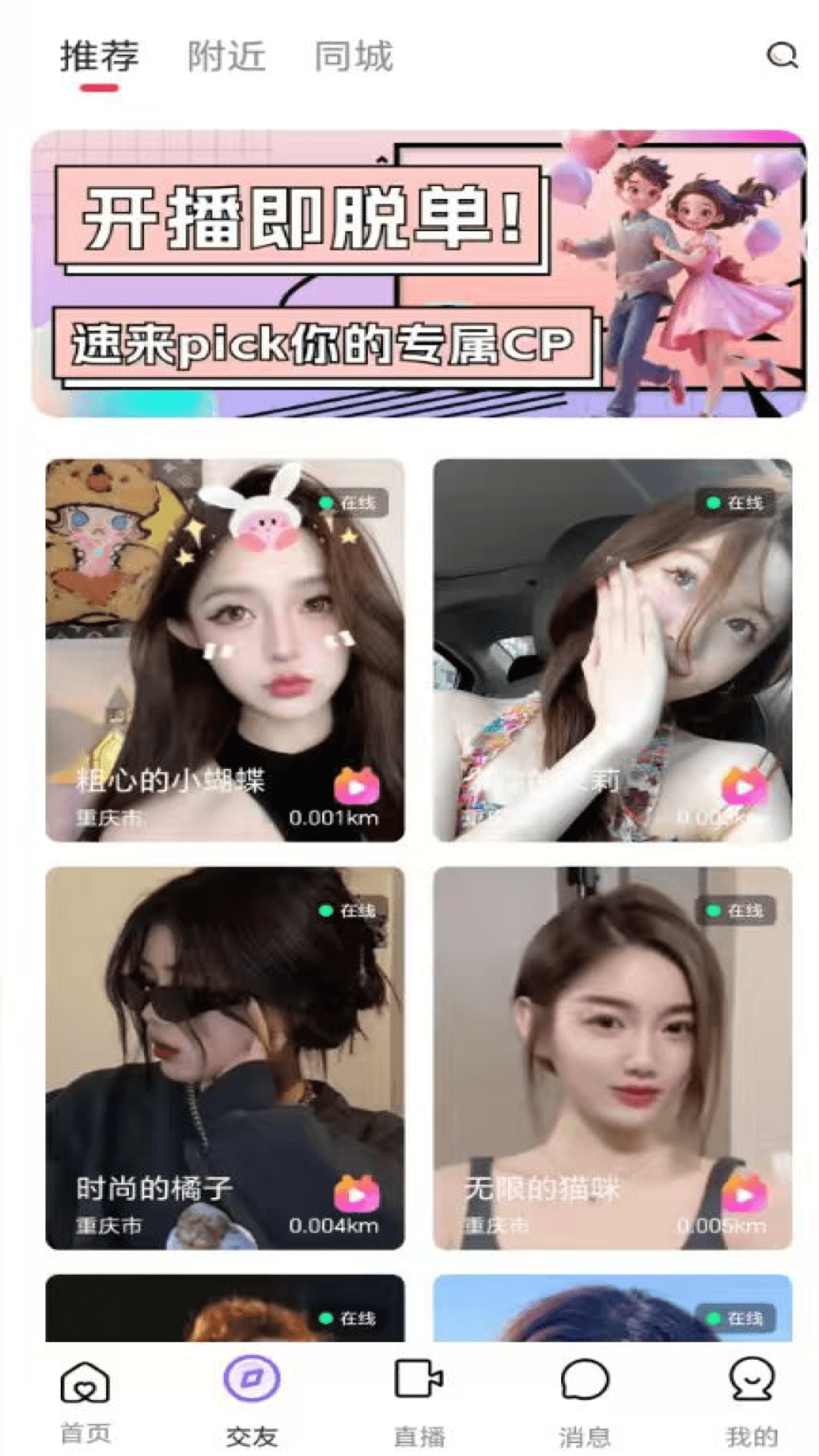Switch to the 附近 tab

(227, 57)
